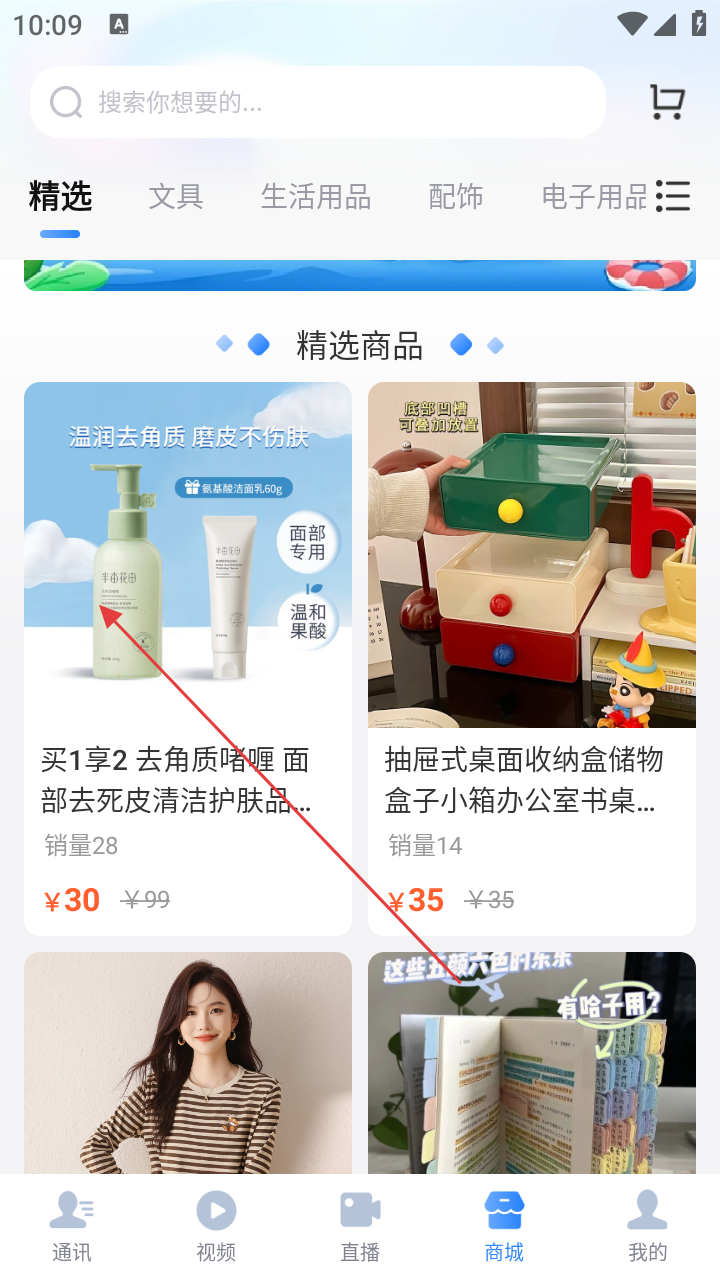The height and width of the screenshot is (1280, 720).
Task: Switch to the 视频 tab
Action: pos(216,1226)
